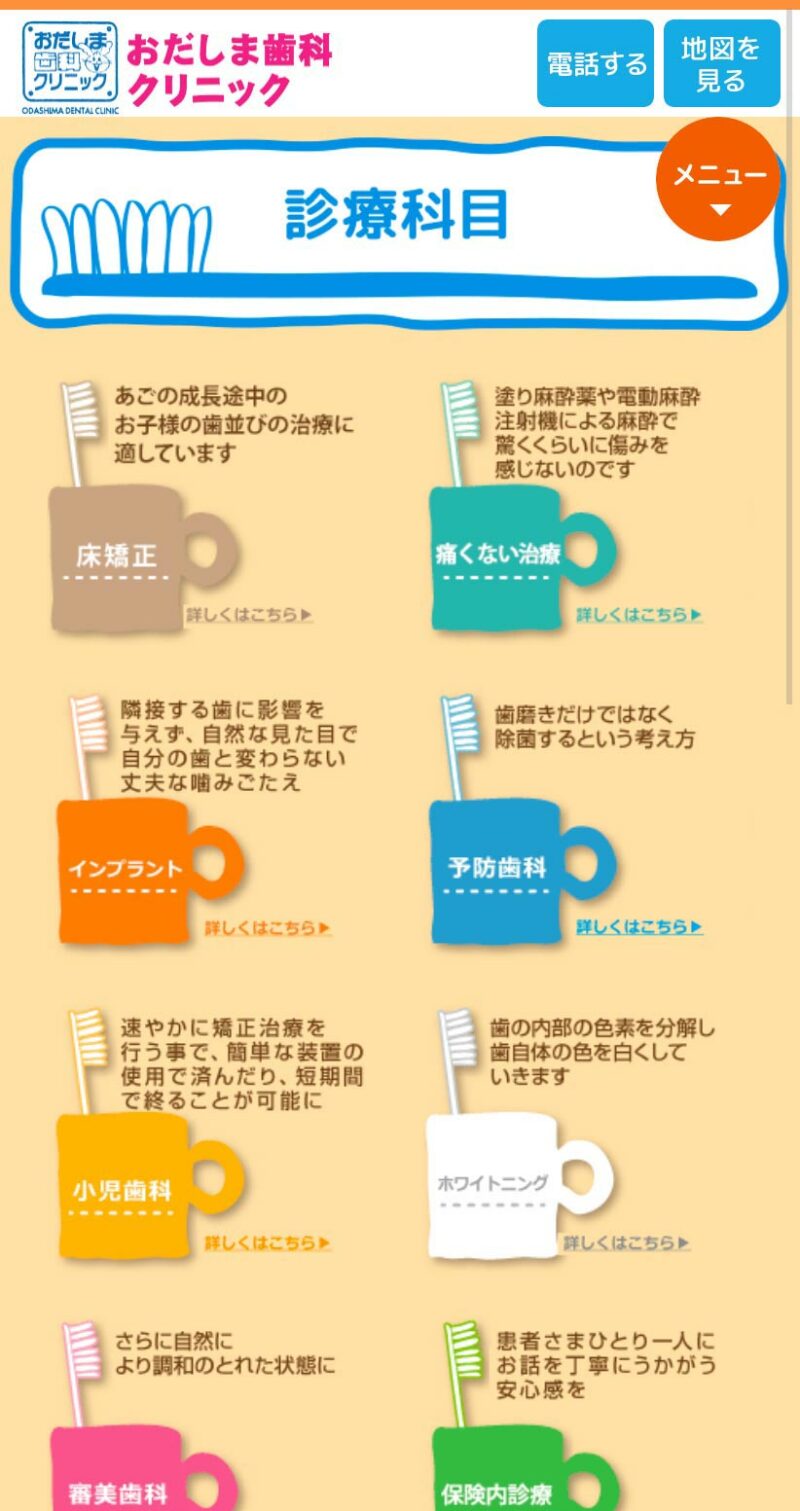Open the 地図を見る map button
The height and width of the screenshot is (1511, 800).
click(x=721, y=63)
